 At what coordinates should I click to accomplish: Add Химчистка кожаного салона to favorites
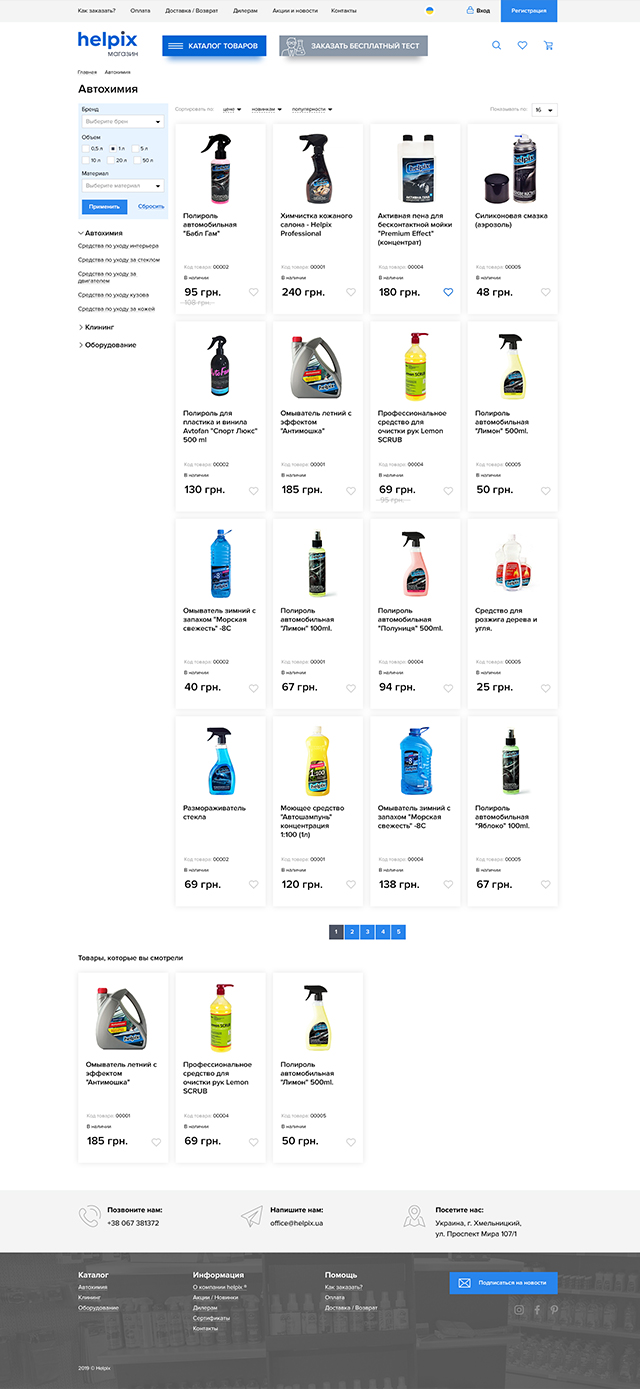(351, 292)
